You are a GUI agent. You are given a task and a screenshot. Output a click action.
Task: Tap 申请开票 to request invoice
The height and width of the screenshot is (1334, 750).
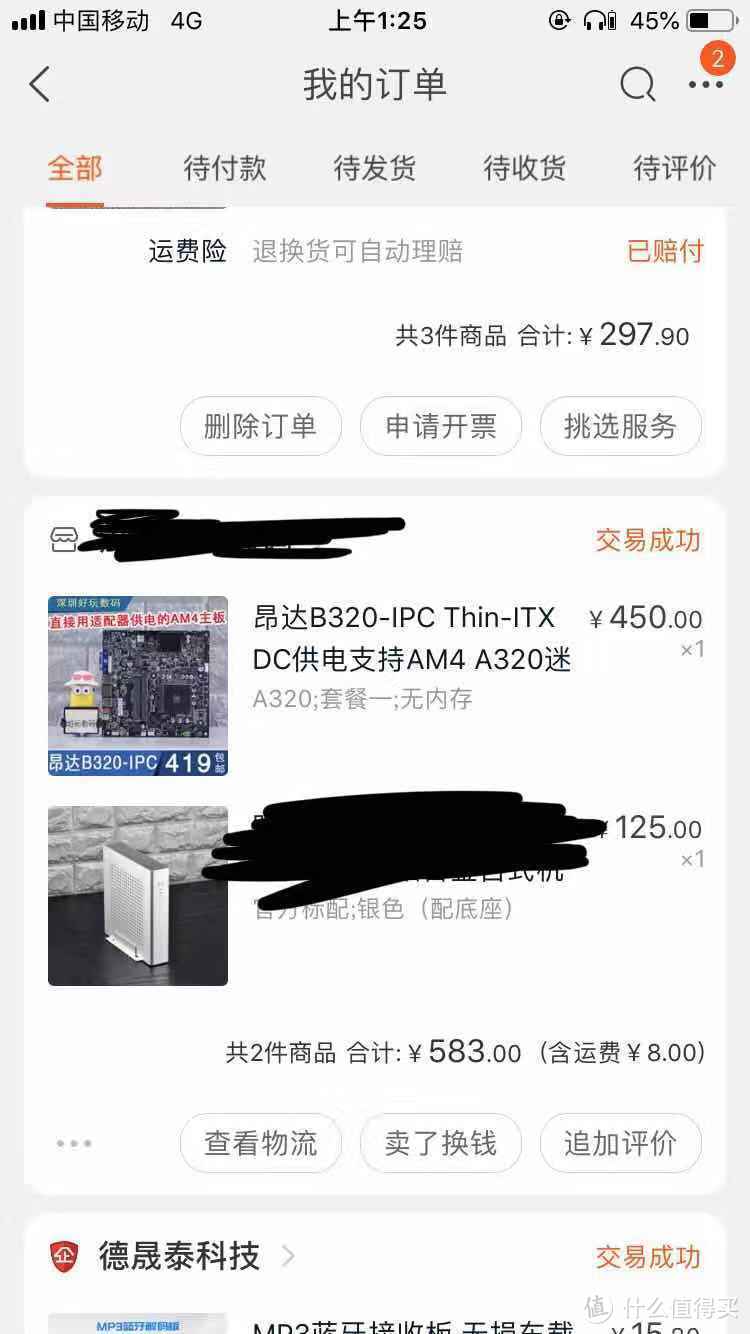pyautogui.click(x=441, y=426)
